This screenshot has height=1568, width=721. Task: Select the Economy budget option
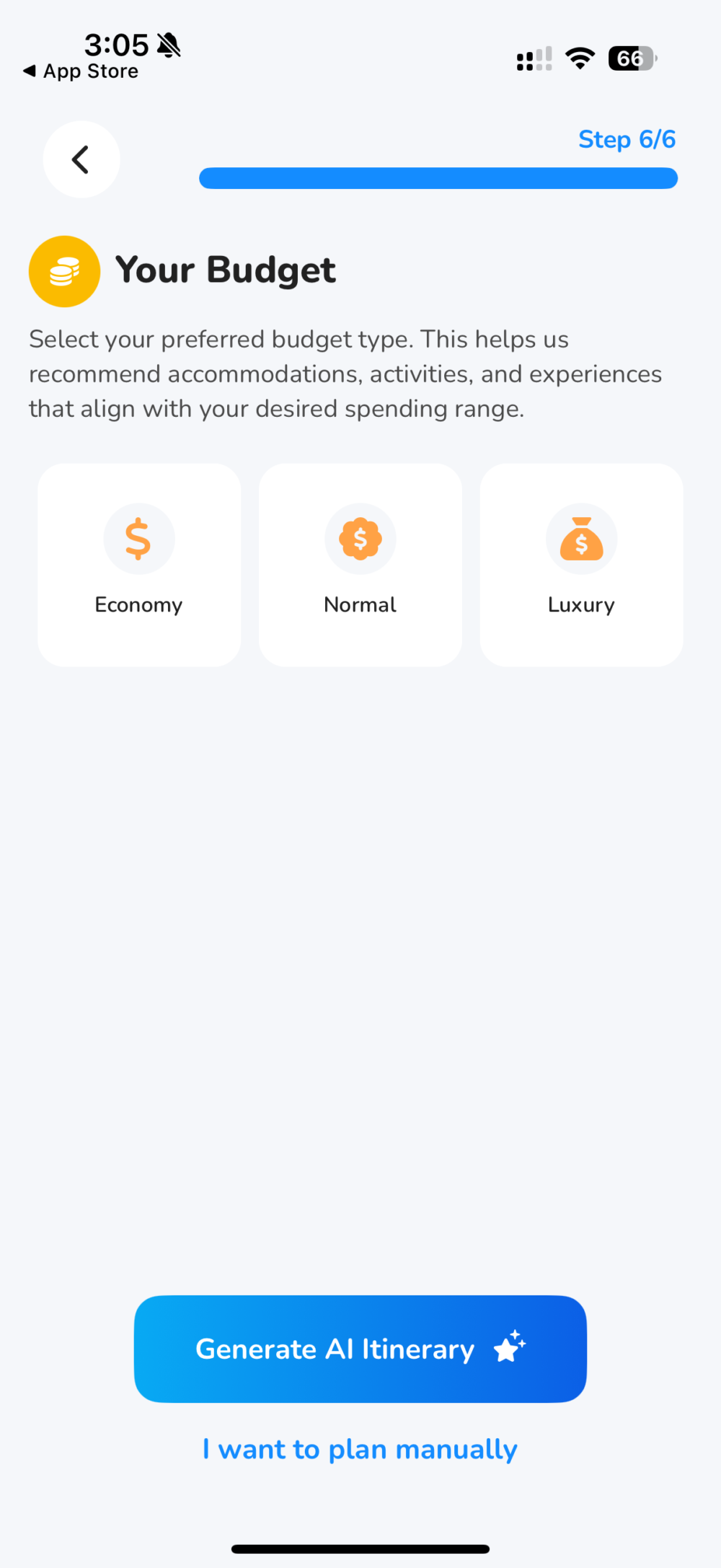tap(139, 565)
